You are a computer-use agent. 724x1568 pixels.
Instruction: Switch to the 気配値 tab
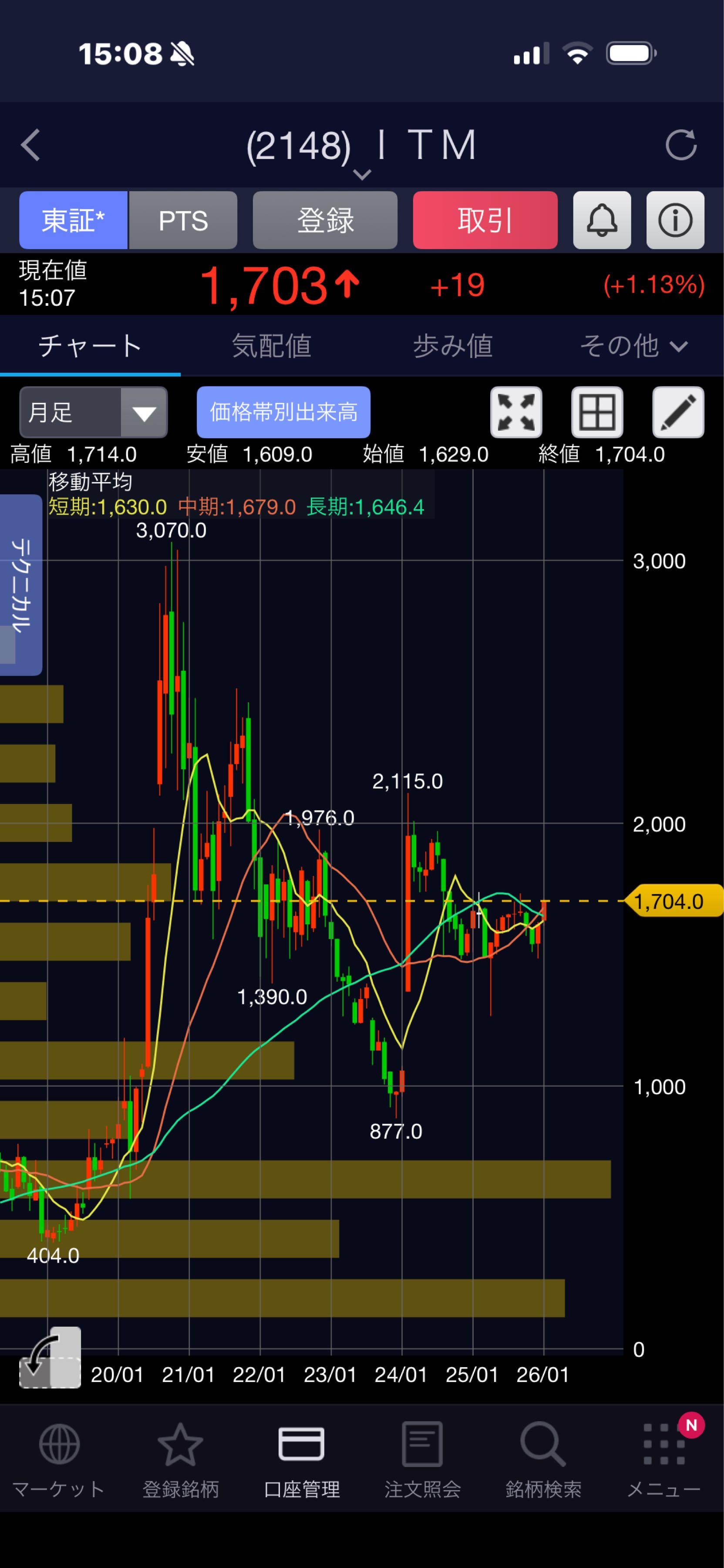coord(271,346)
